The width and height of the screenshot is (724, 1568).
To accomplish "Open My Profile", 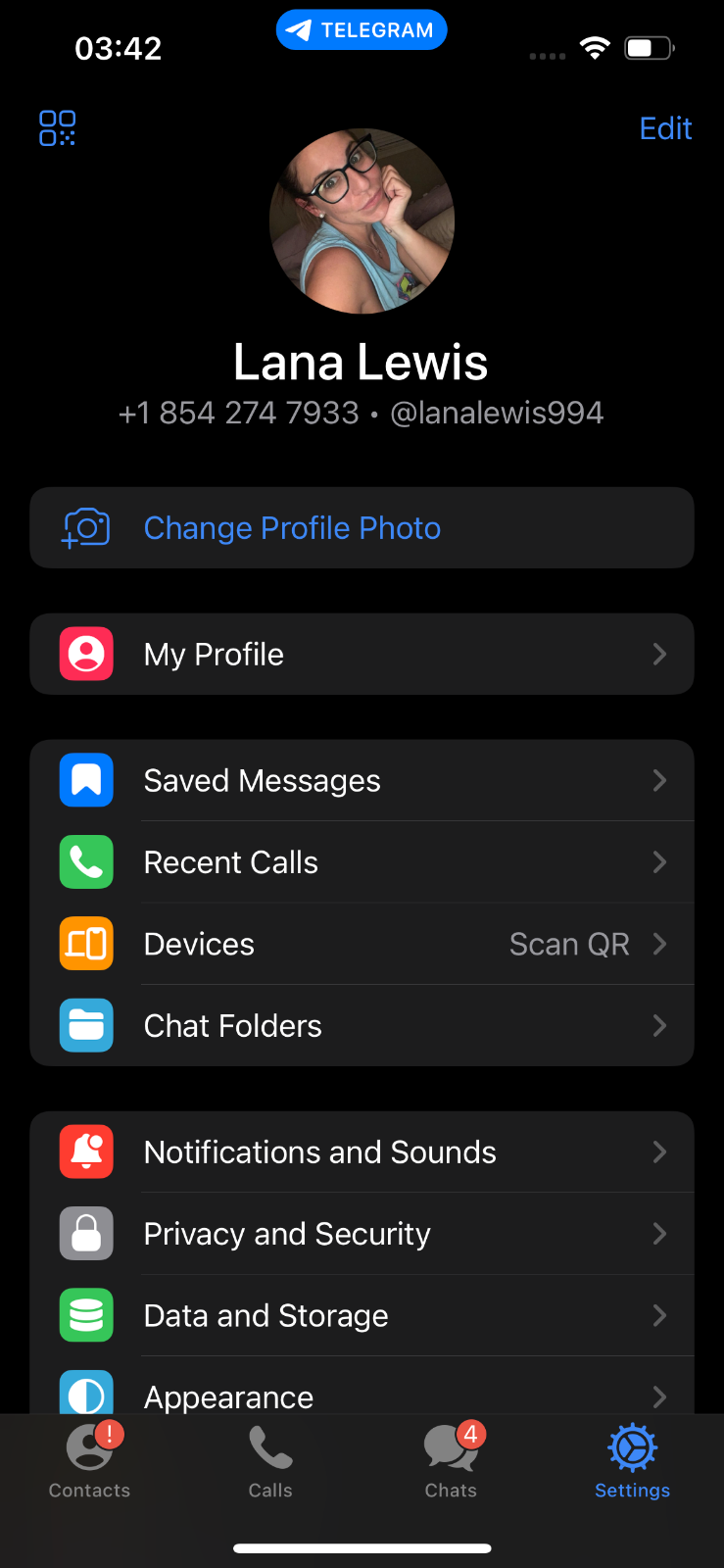I will tap(362, 655).
